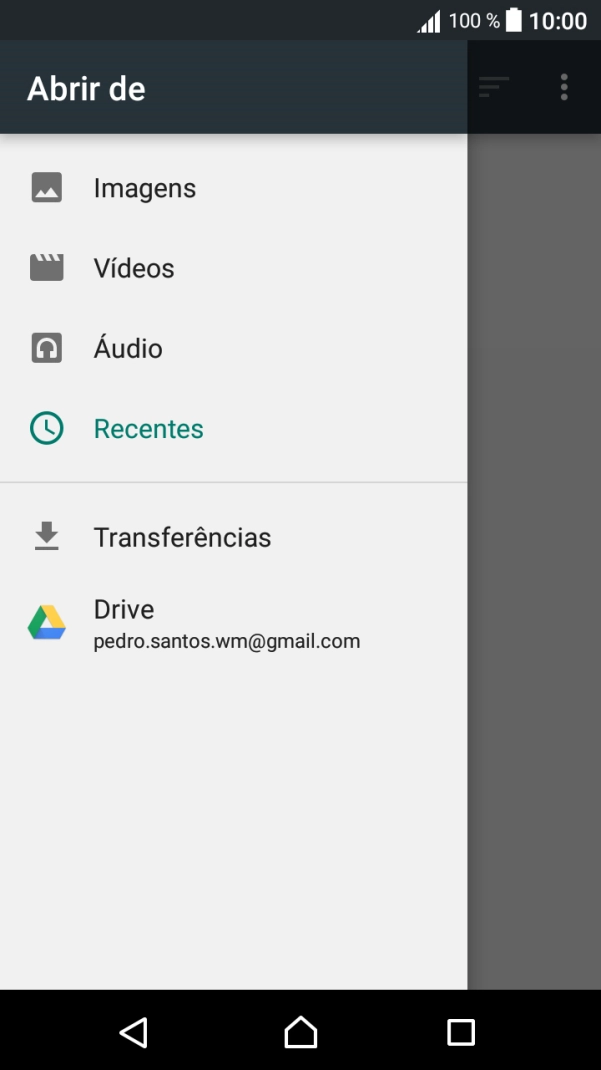Image resolution: width=601 pixels, height=1070 pixels.
Task: Return to the home screen
Action: pyautogui.click(x=300, y=1031)
